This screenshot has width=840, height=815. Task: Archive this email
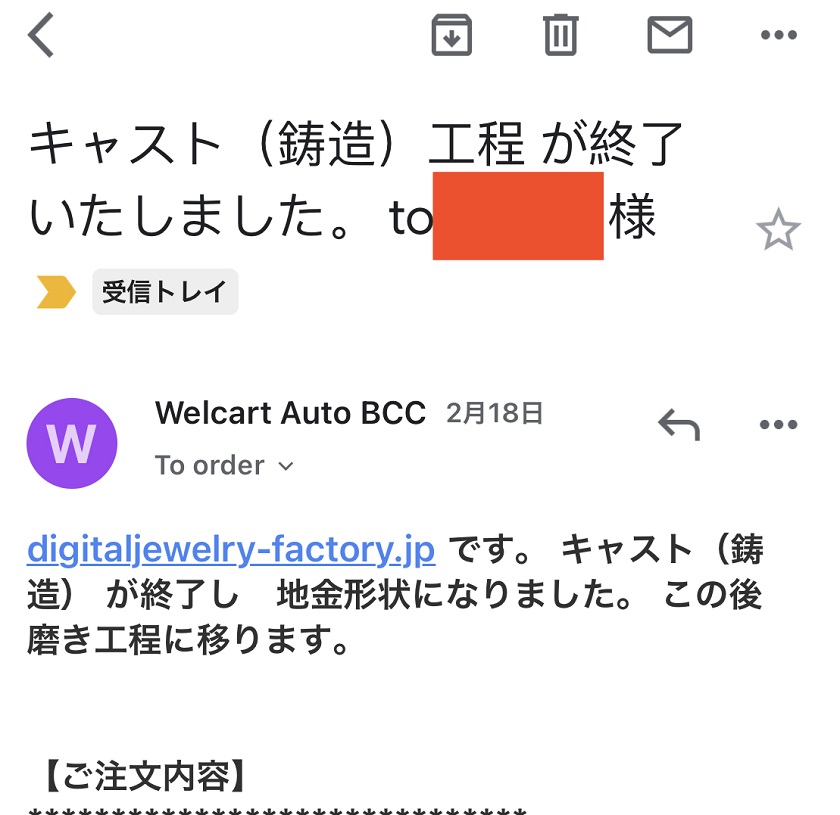pyautogui.click(x=451, y=36)
